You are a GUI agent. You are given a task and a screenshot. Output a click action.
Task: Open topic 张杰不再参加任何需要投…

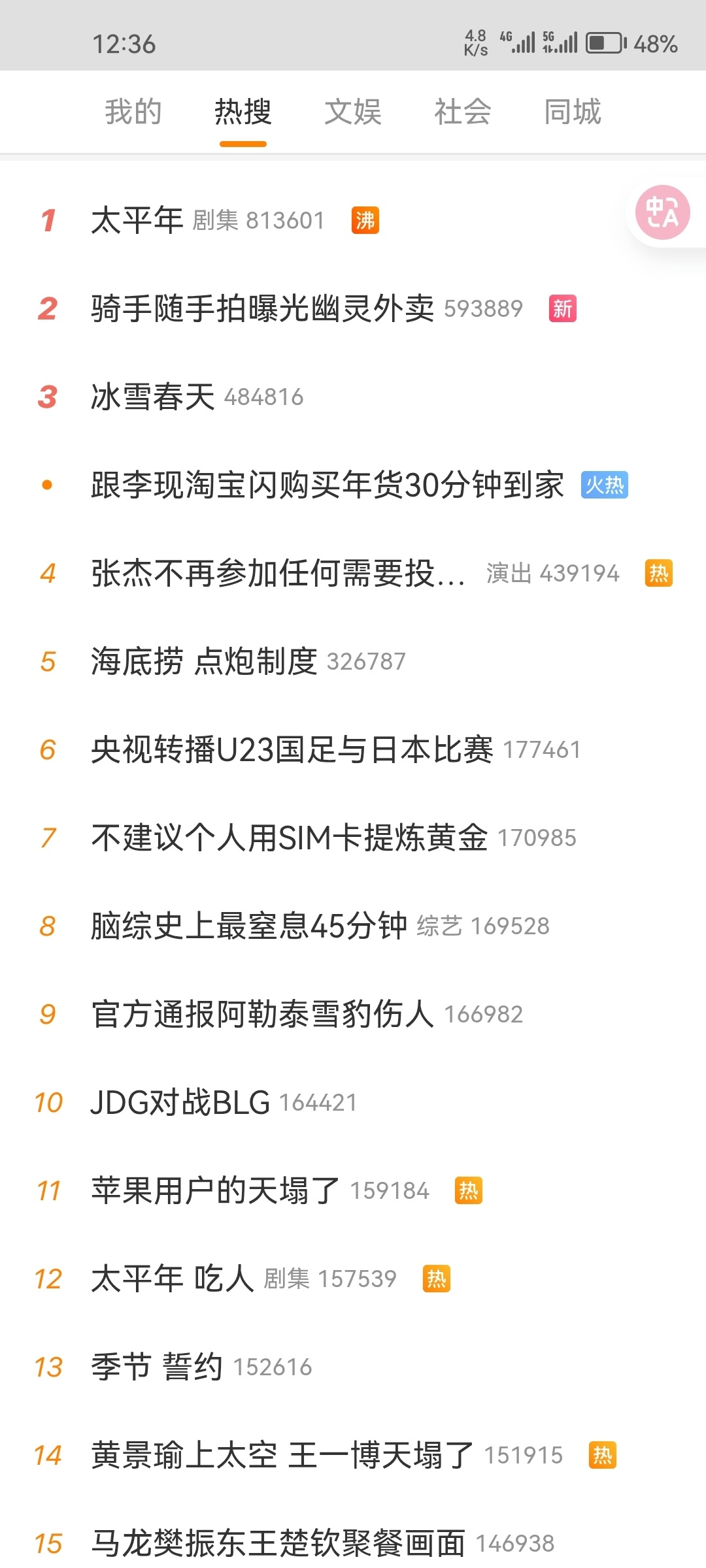tap(278, 574)
